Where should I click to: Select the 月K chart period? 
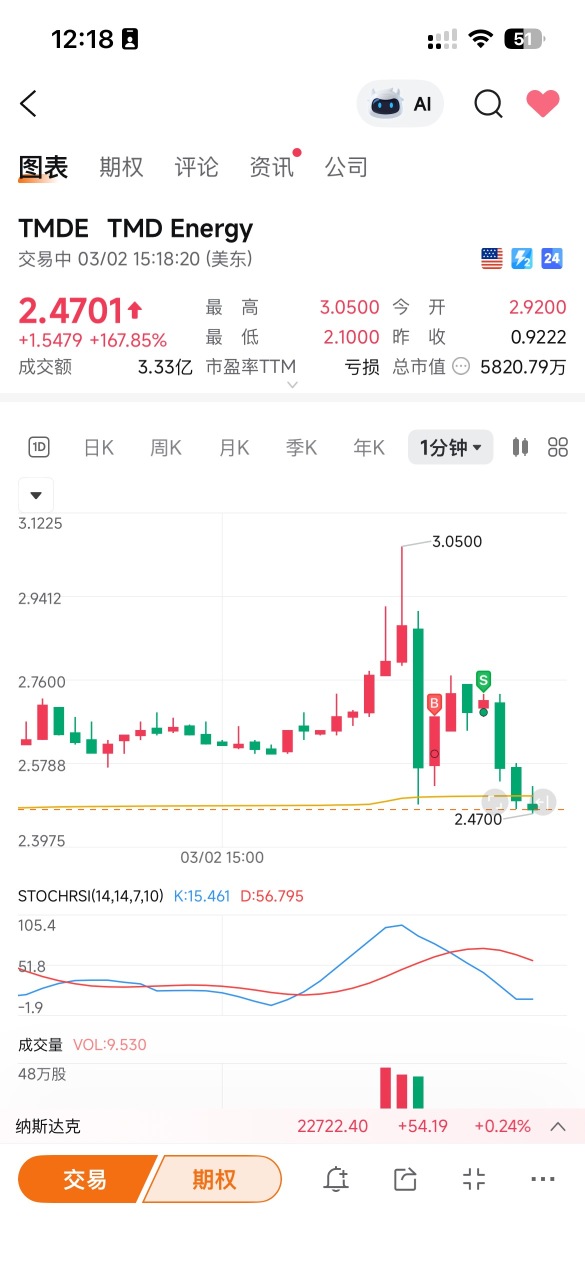[234, 448]
